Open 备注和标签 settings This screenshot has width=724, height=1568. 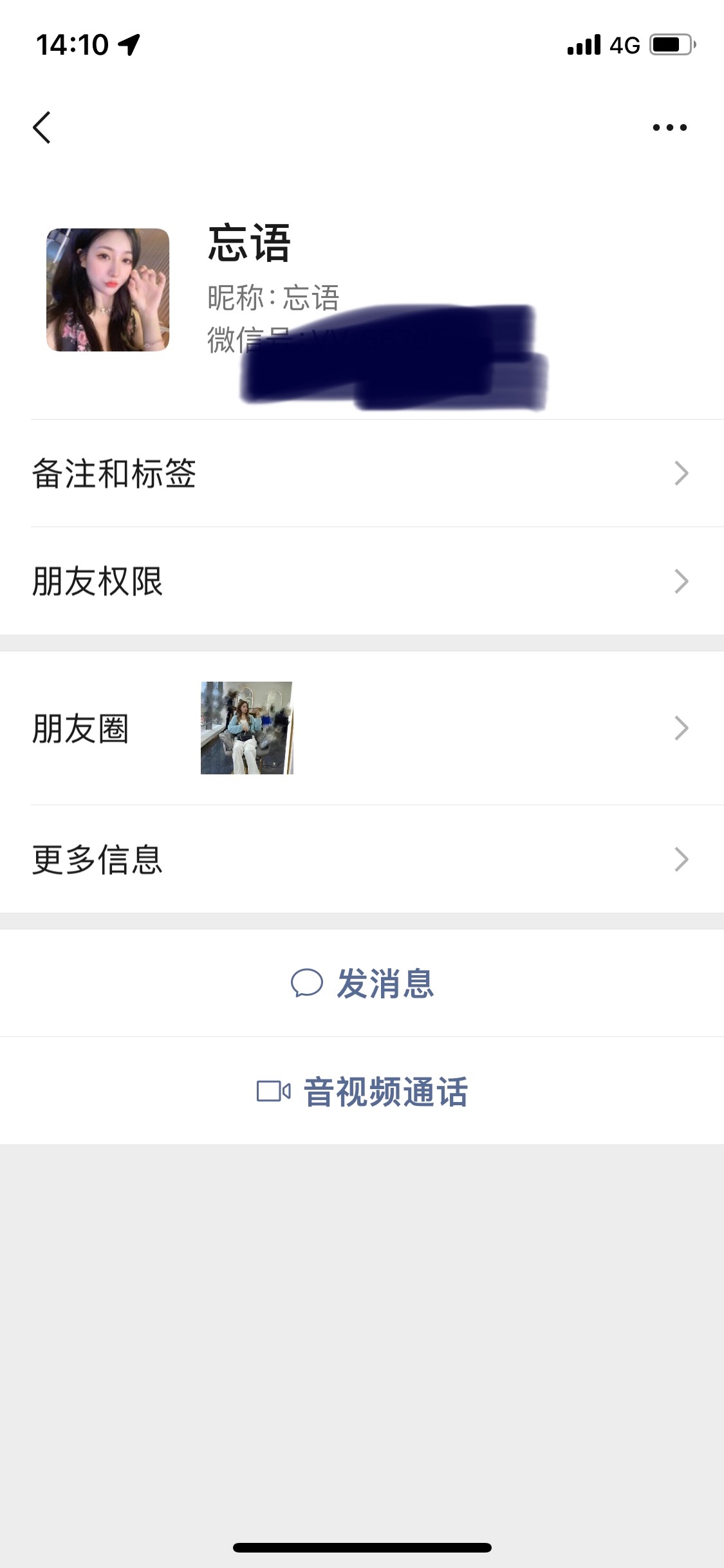(360, 474)
